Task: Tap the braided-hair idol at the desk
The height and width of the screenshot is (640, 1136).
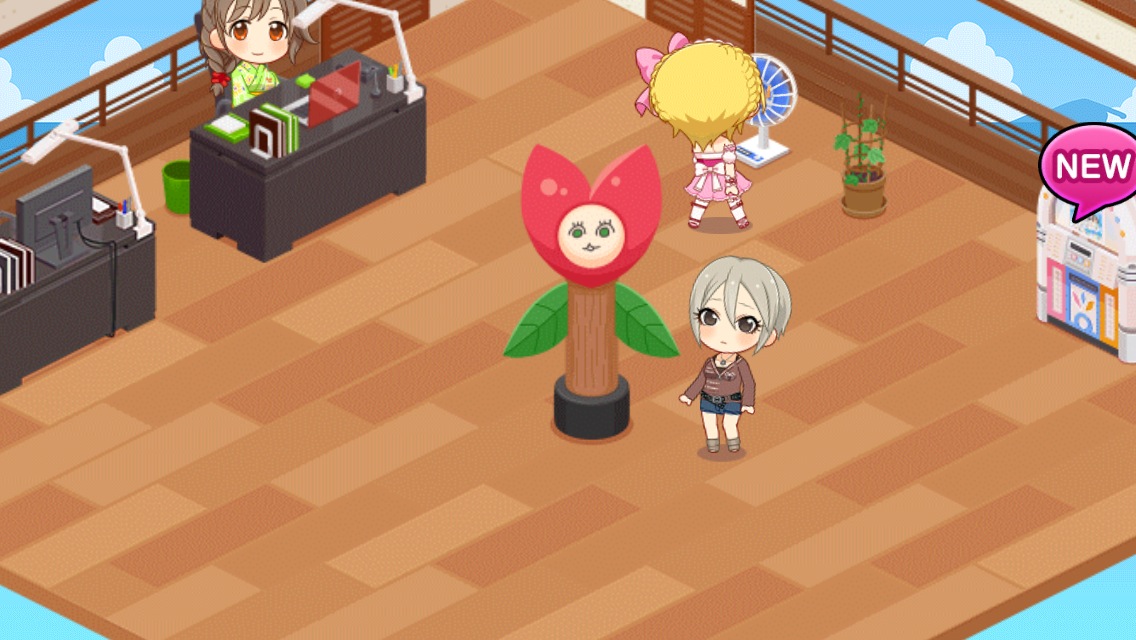Action: pos(248,50)
